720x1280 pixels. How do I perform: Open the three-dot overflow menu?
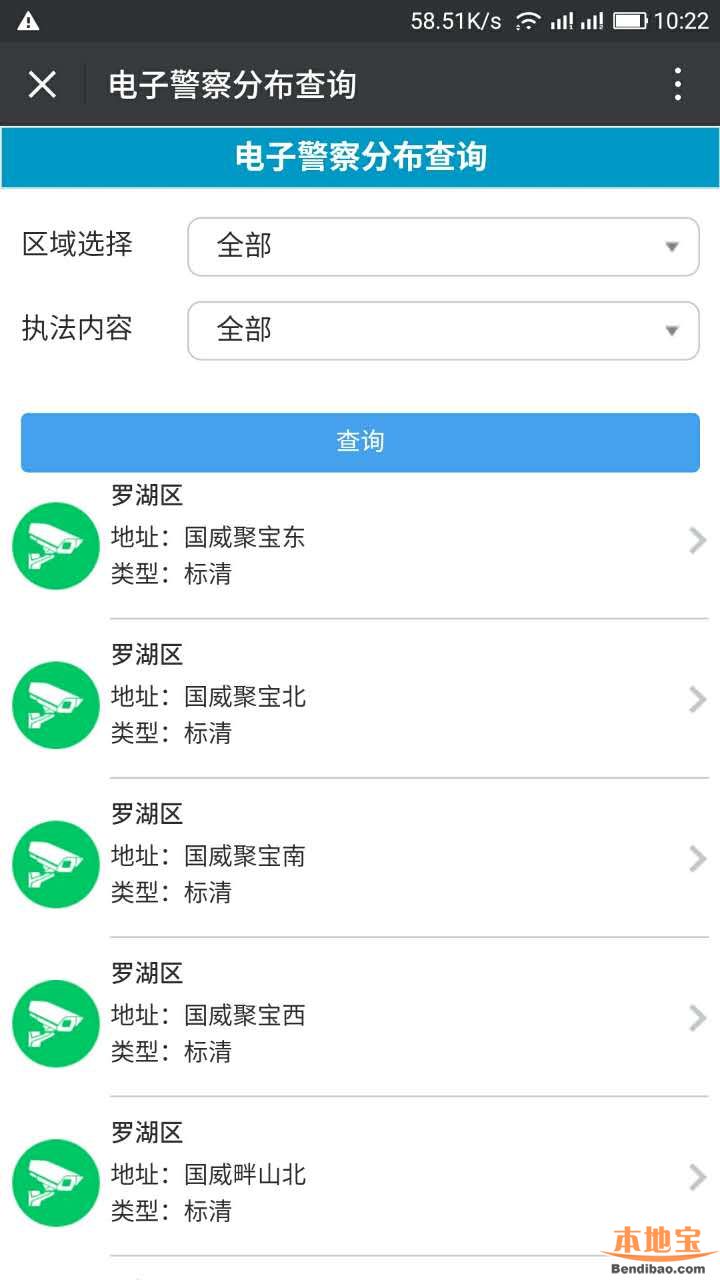tap(678, 84)
